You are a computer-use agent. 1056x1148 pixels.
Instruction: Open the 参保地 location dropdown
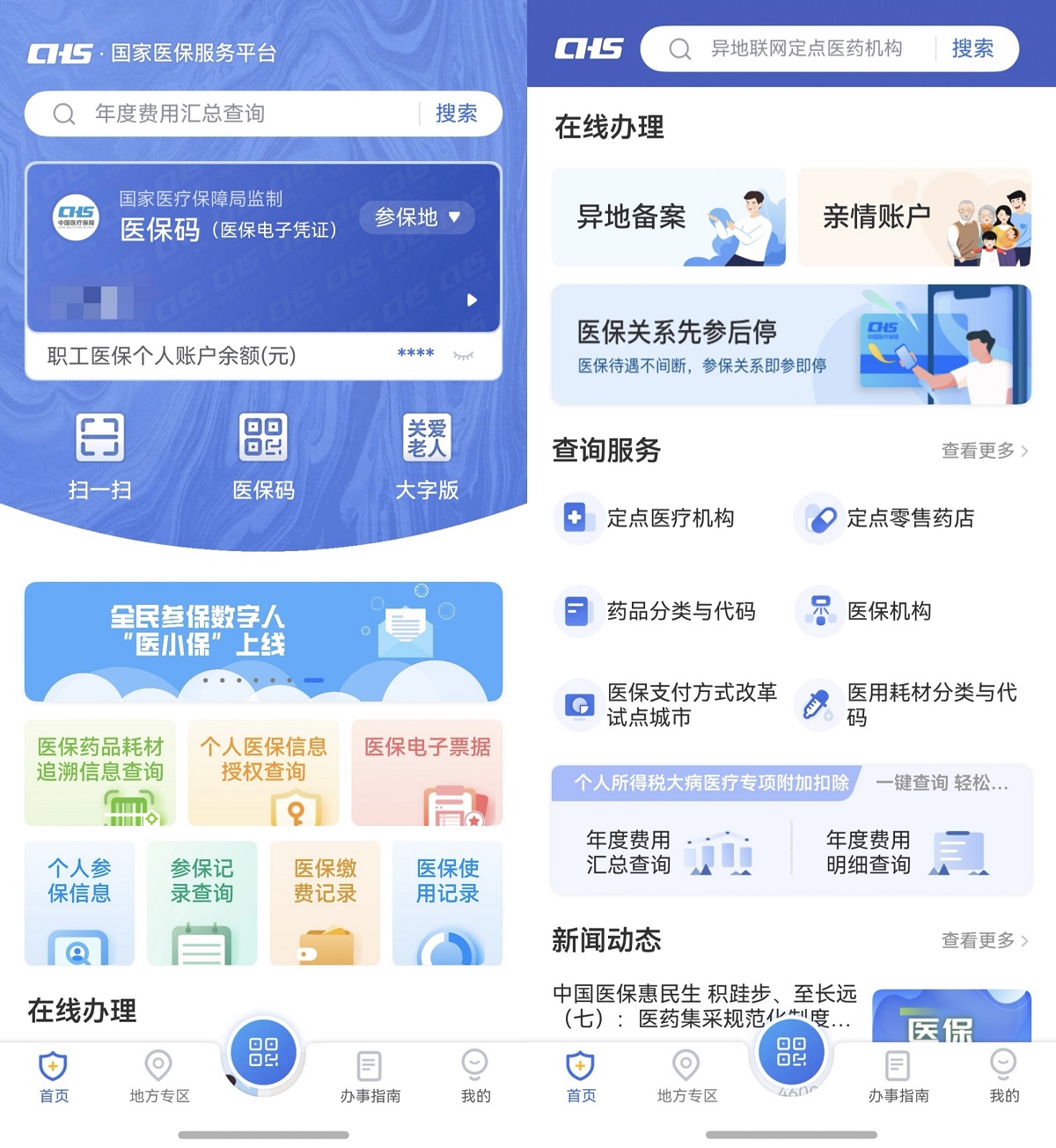pyautogui.click(x=417, y=217)
